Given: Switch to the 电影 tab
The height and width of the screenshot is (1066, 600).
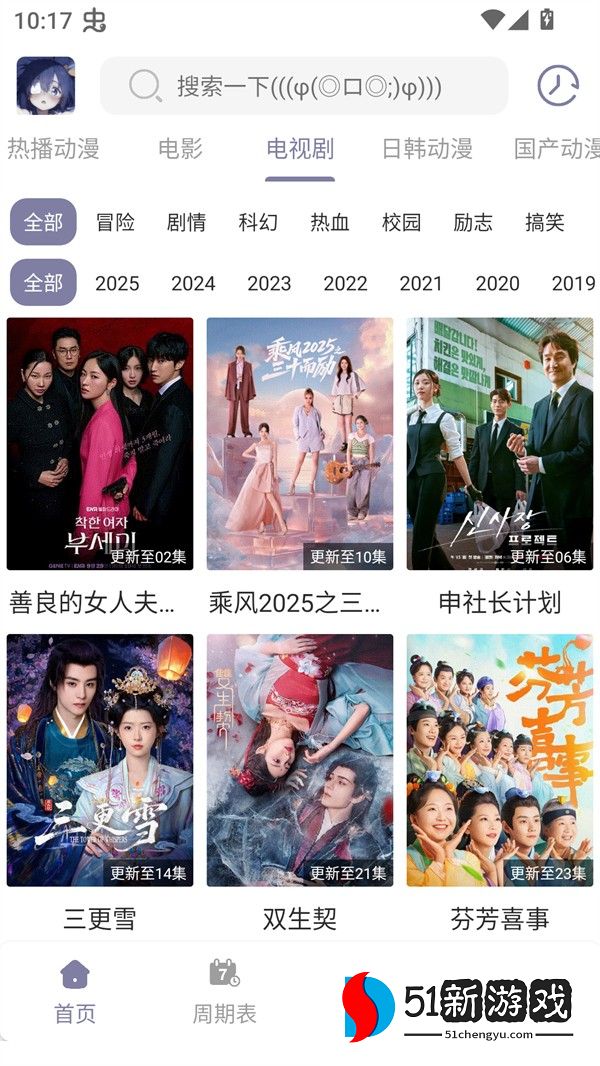Looking at the screenshot, I should tap(180, 149).
